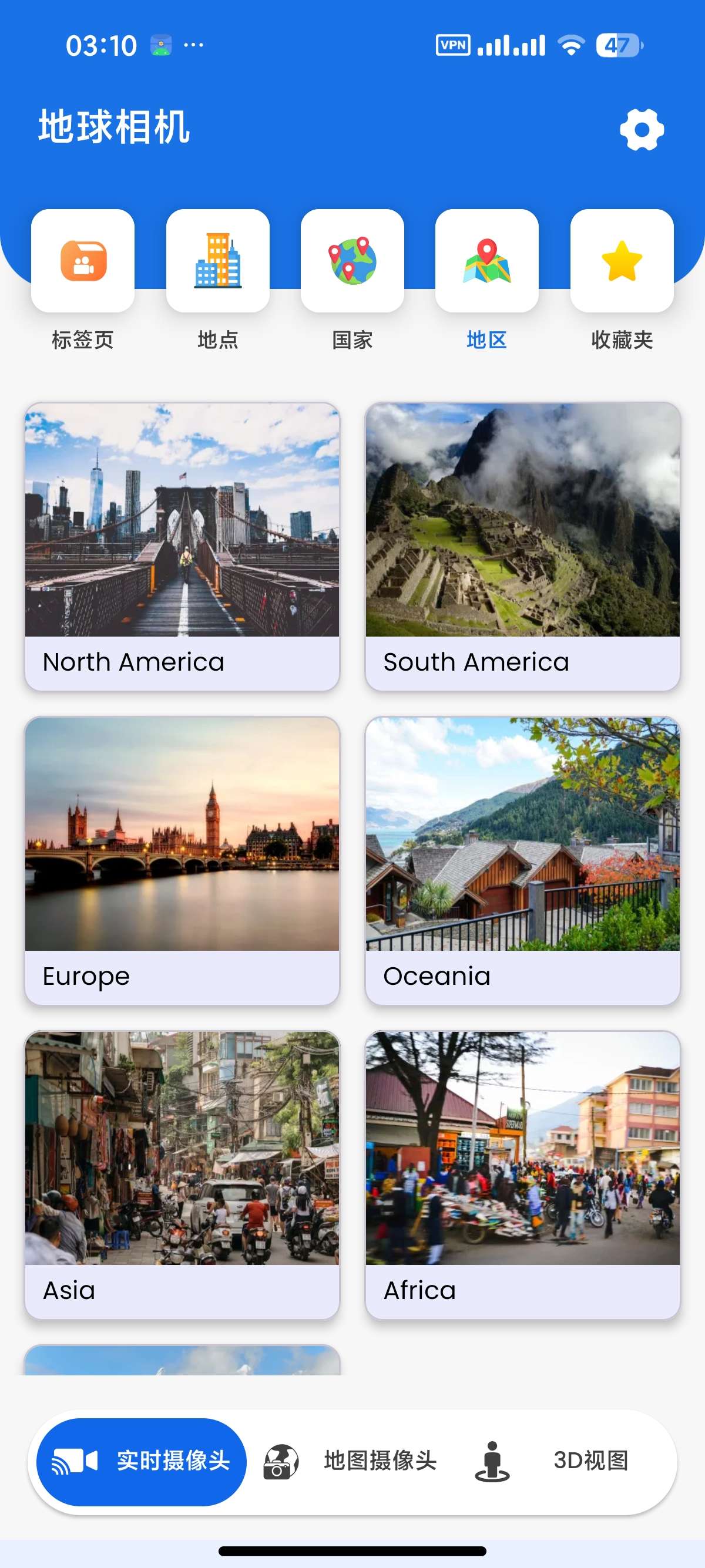
Task: Open the settings gear icon
Action: 641,130
